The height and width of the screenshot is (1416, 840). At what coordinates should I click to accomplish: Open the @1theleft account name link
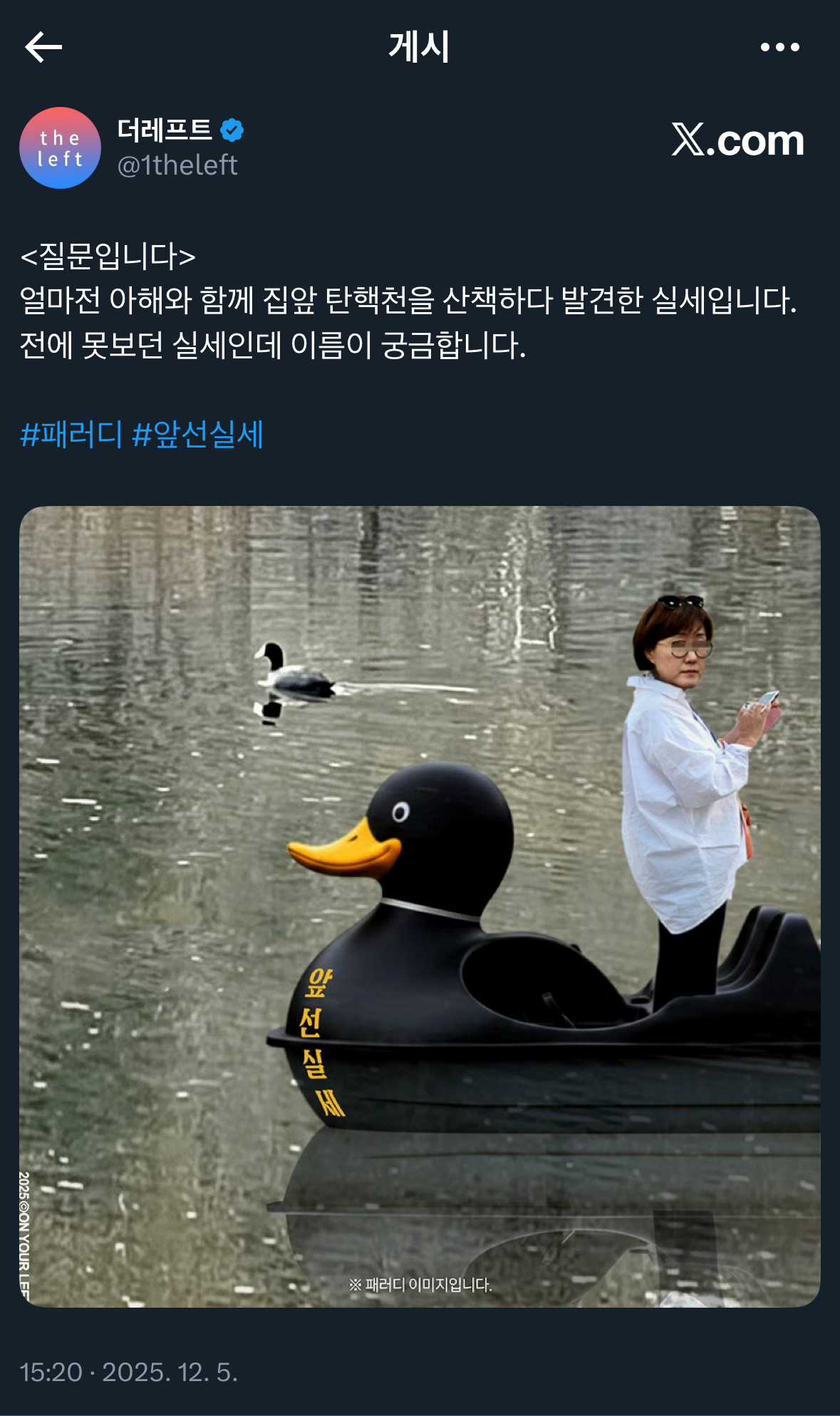click(x=177, y=165)
